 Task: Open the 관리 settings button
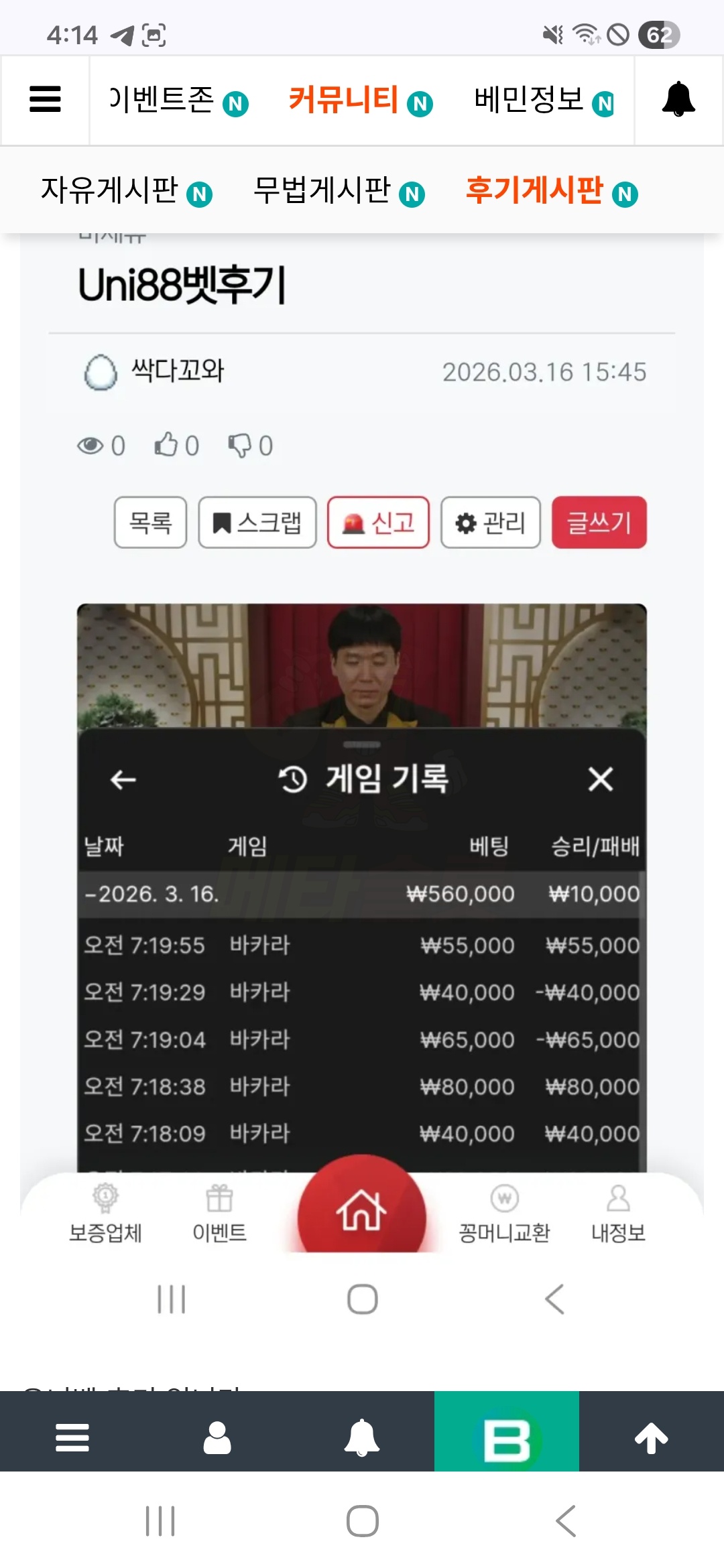click(490, 523)
